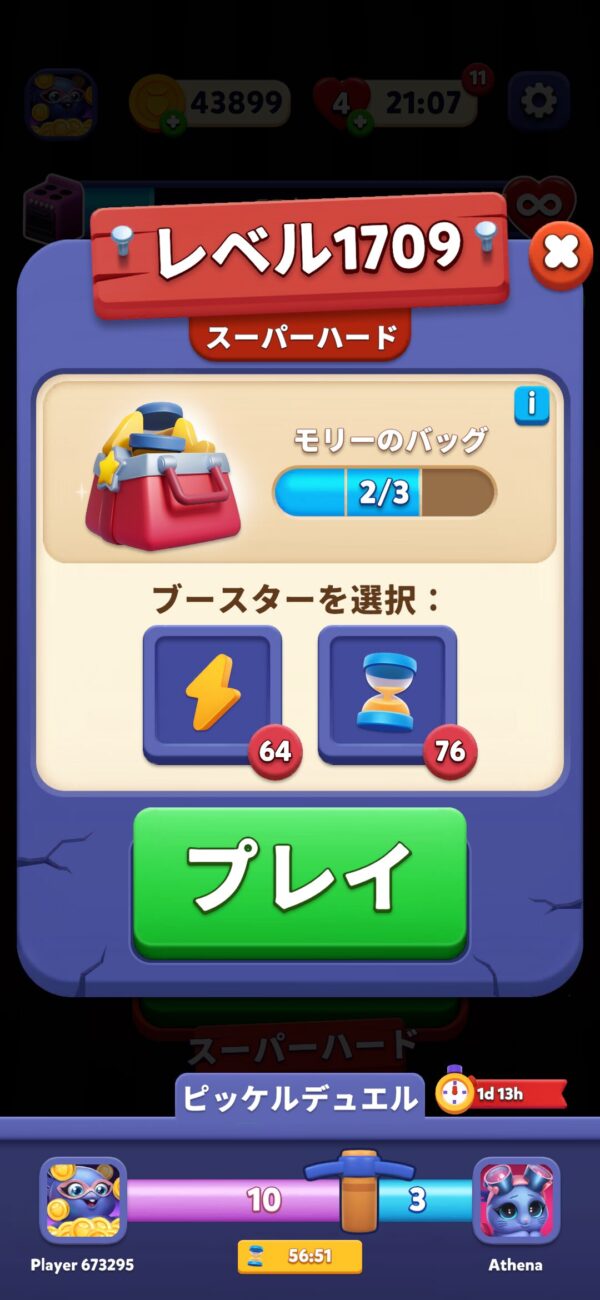Open info about モリーのバッグ
Image resolution: width=600 pixels, height=1300 pixels.
coord(531,405)
